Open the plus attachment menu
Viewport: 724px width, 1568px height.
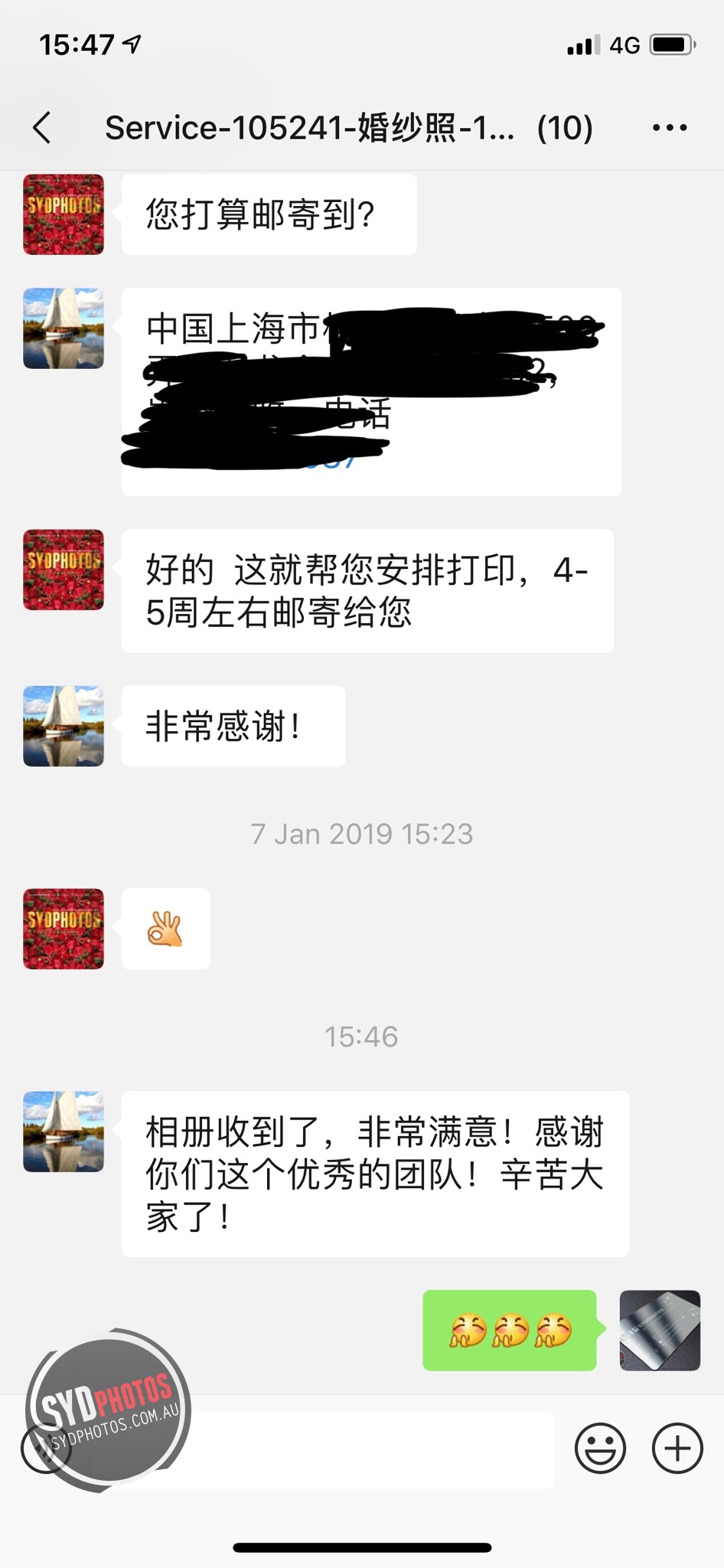coord(677,1449)
